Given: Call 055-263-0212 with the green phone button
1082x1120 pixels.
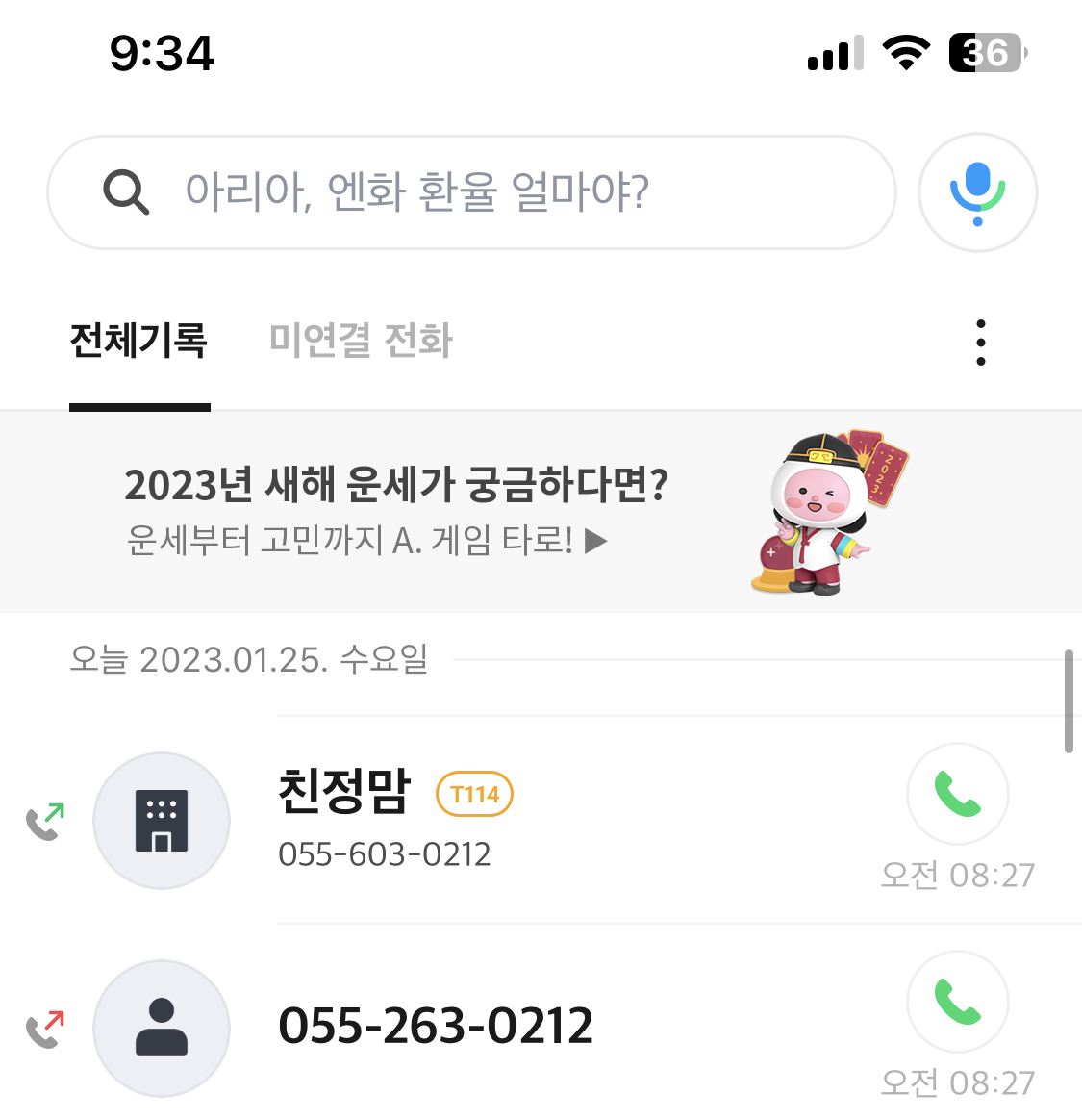Looking at the screenshot, I should click(x=957, y=1002).
